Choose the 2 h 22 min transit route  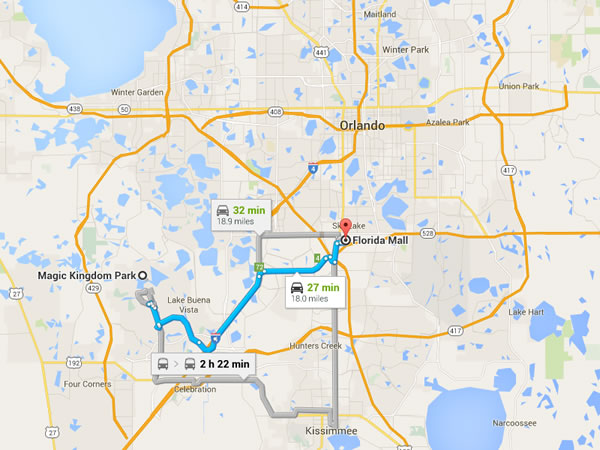click(x=203, y=363)
